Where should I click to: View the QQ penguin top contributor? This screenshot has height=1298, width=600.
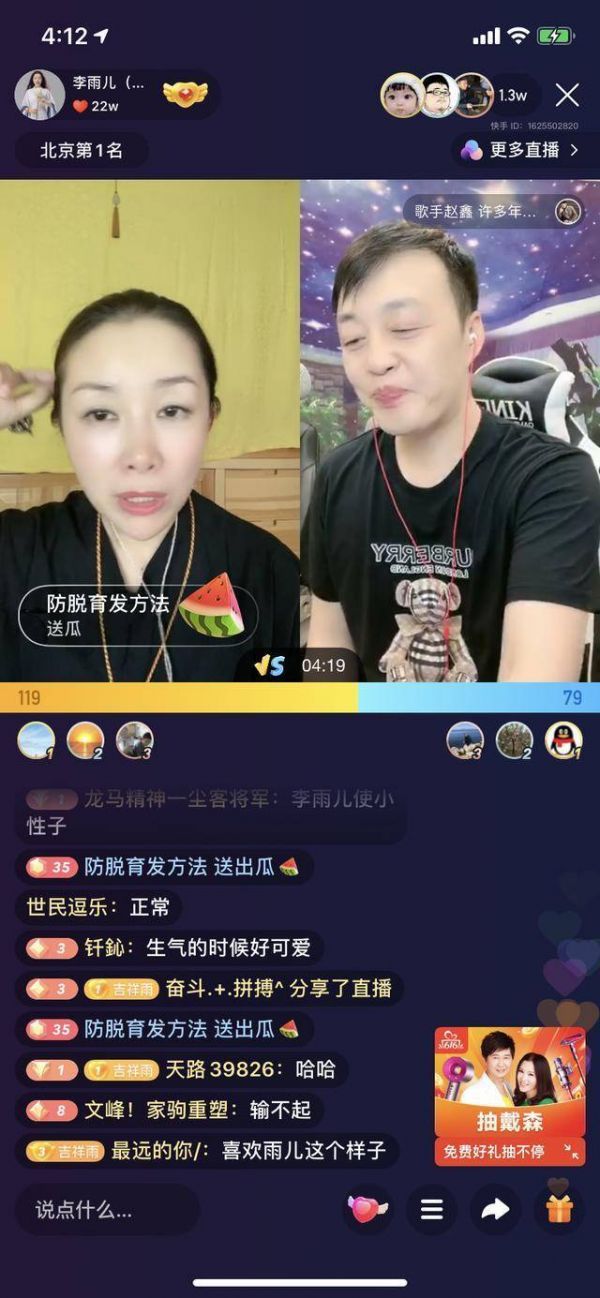[x=564, y=740]
